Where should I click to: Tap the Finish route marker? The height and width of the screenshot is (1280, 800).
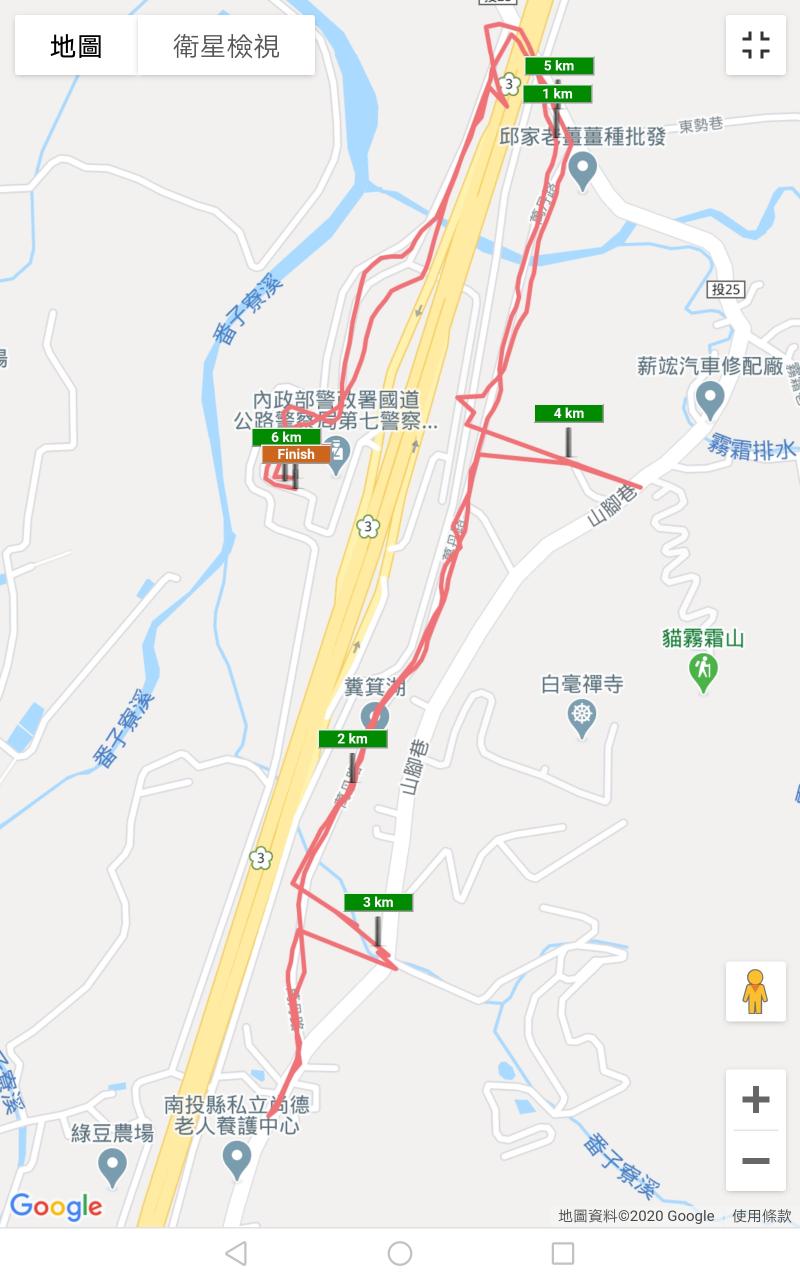click(x=296, y=454)
